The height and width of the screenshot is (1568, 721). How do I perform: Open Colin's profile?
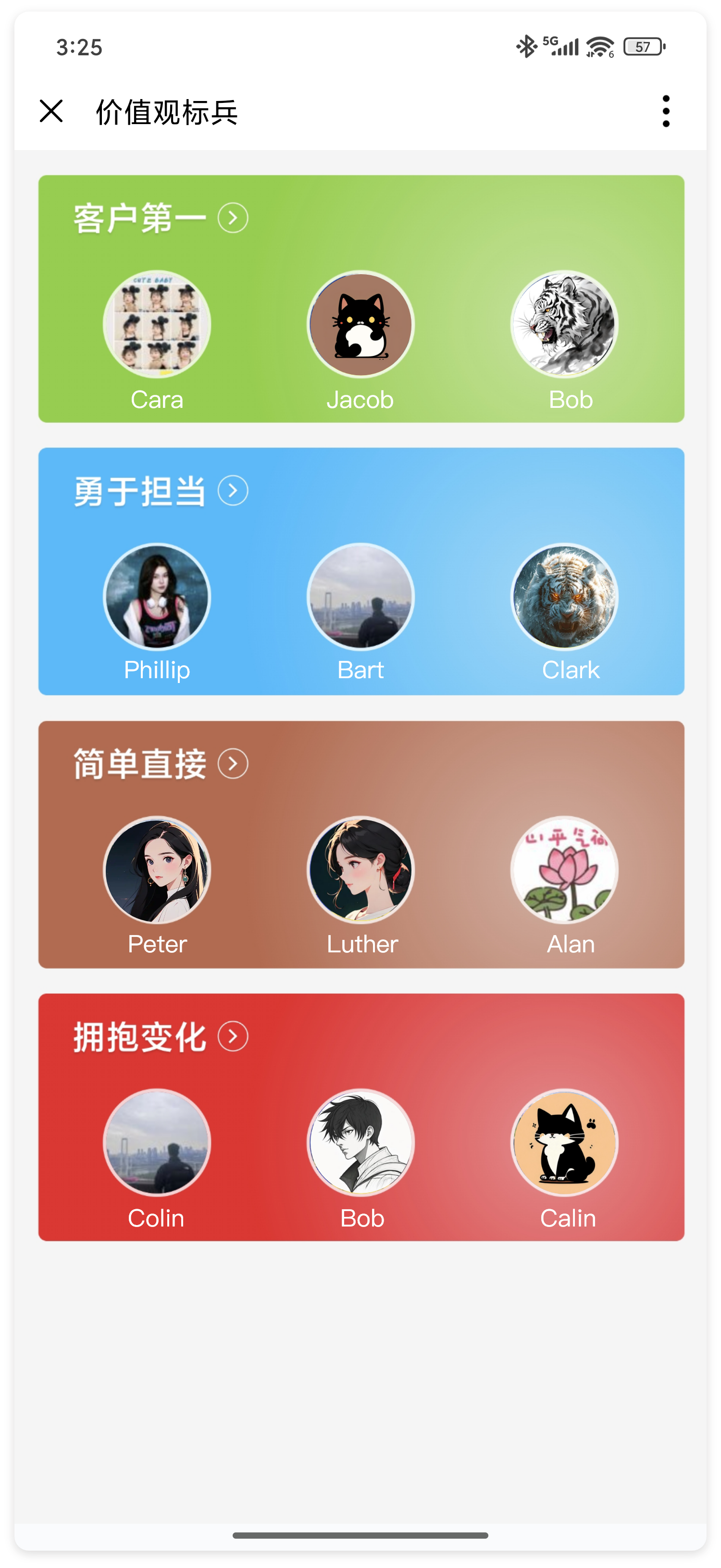pyautogui.click(x=157, y=1142)
